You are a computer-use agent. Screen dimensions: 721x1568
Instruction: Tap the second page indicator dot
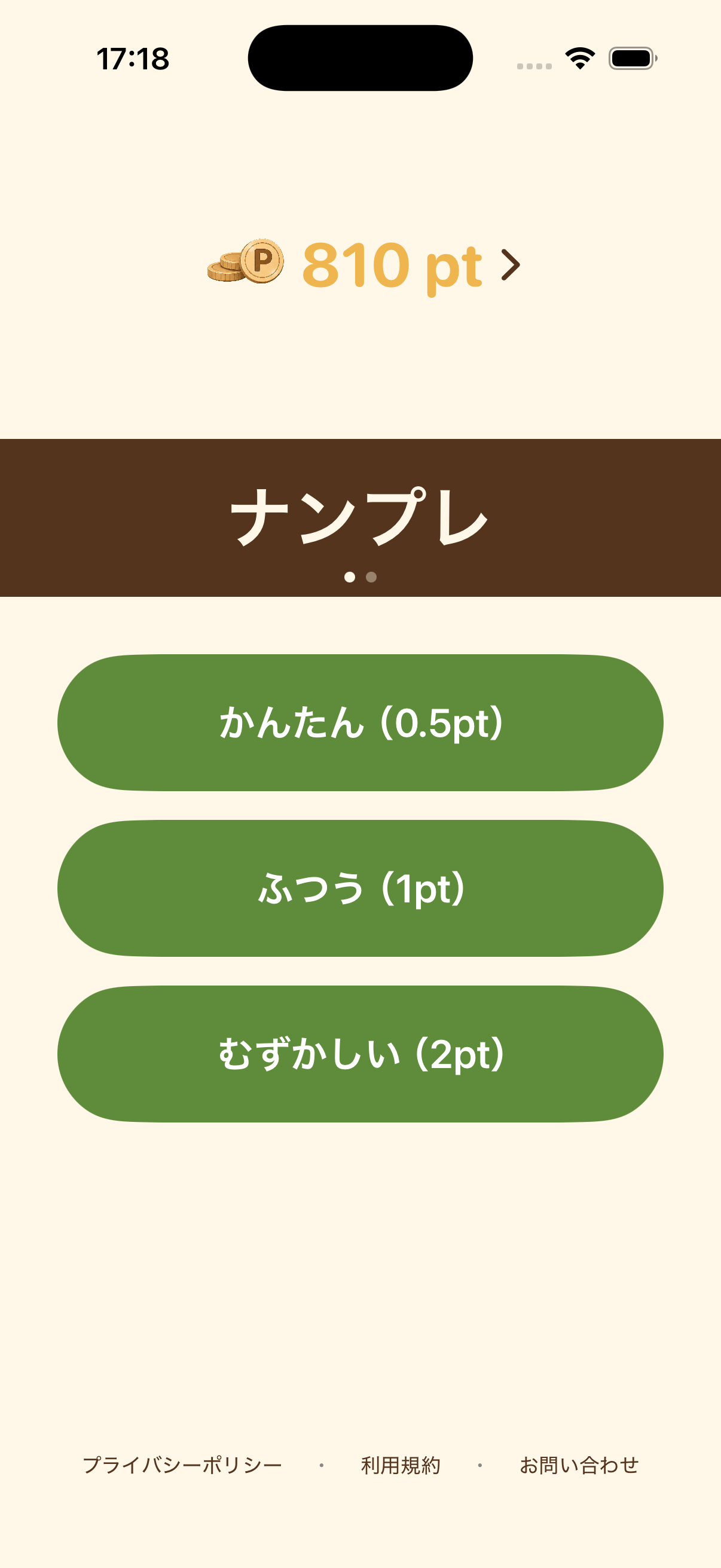pyautogui.click(x=371, y=576)
